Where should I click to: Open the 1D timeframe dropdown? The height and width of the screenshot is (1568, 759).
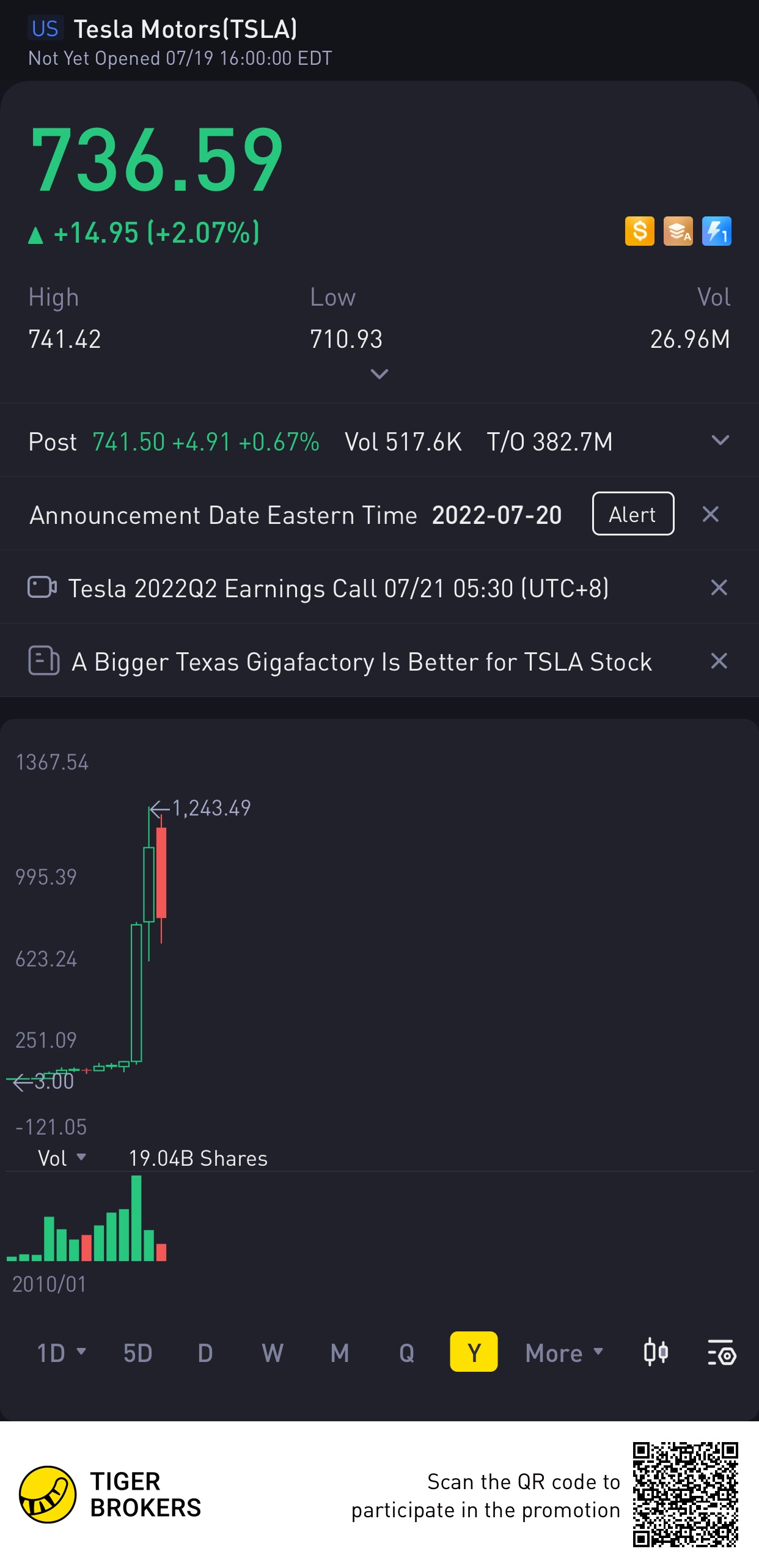(x=61, y=1352)
